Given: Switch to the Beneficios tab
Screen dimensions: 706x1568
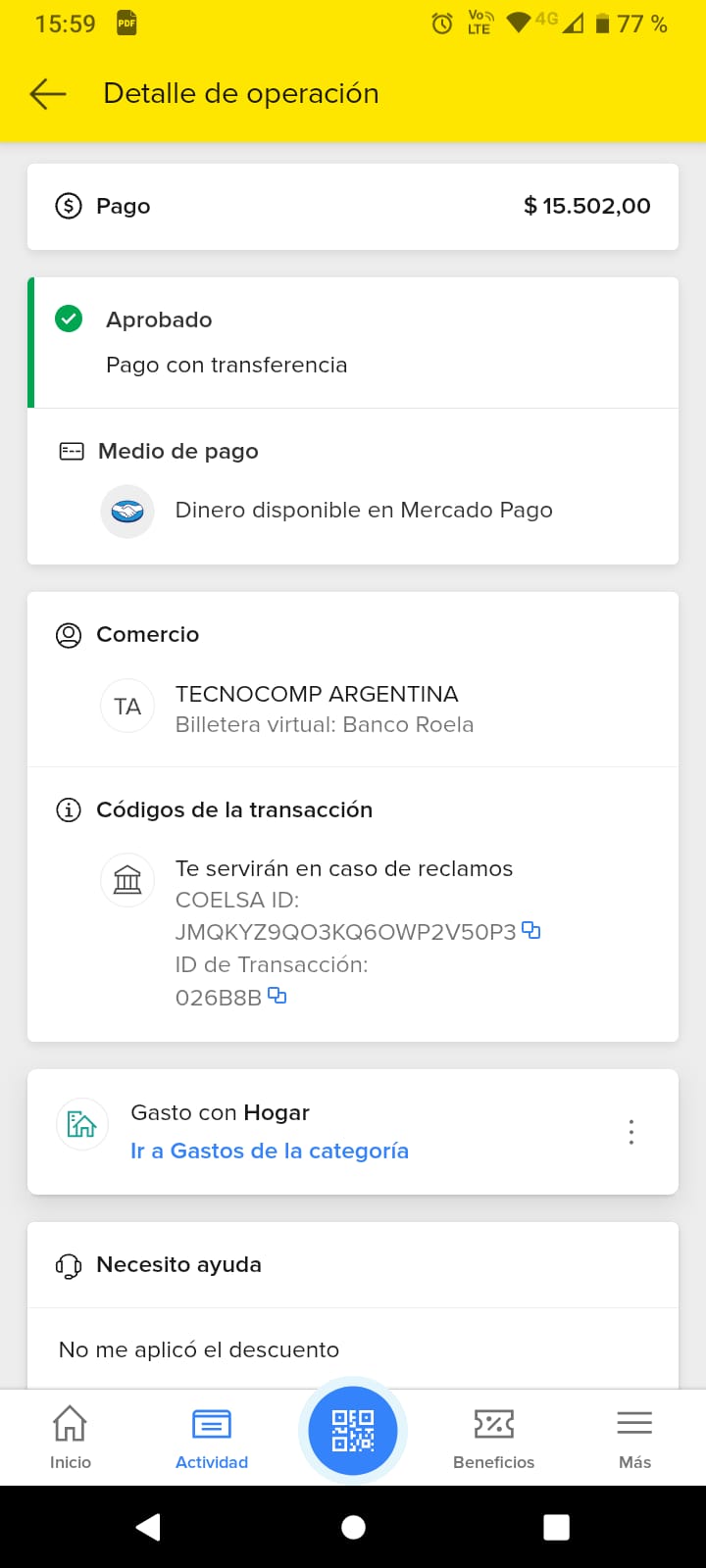Looking at the screenshot, I should [494, 1437].
